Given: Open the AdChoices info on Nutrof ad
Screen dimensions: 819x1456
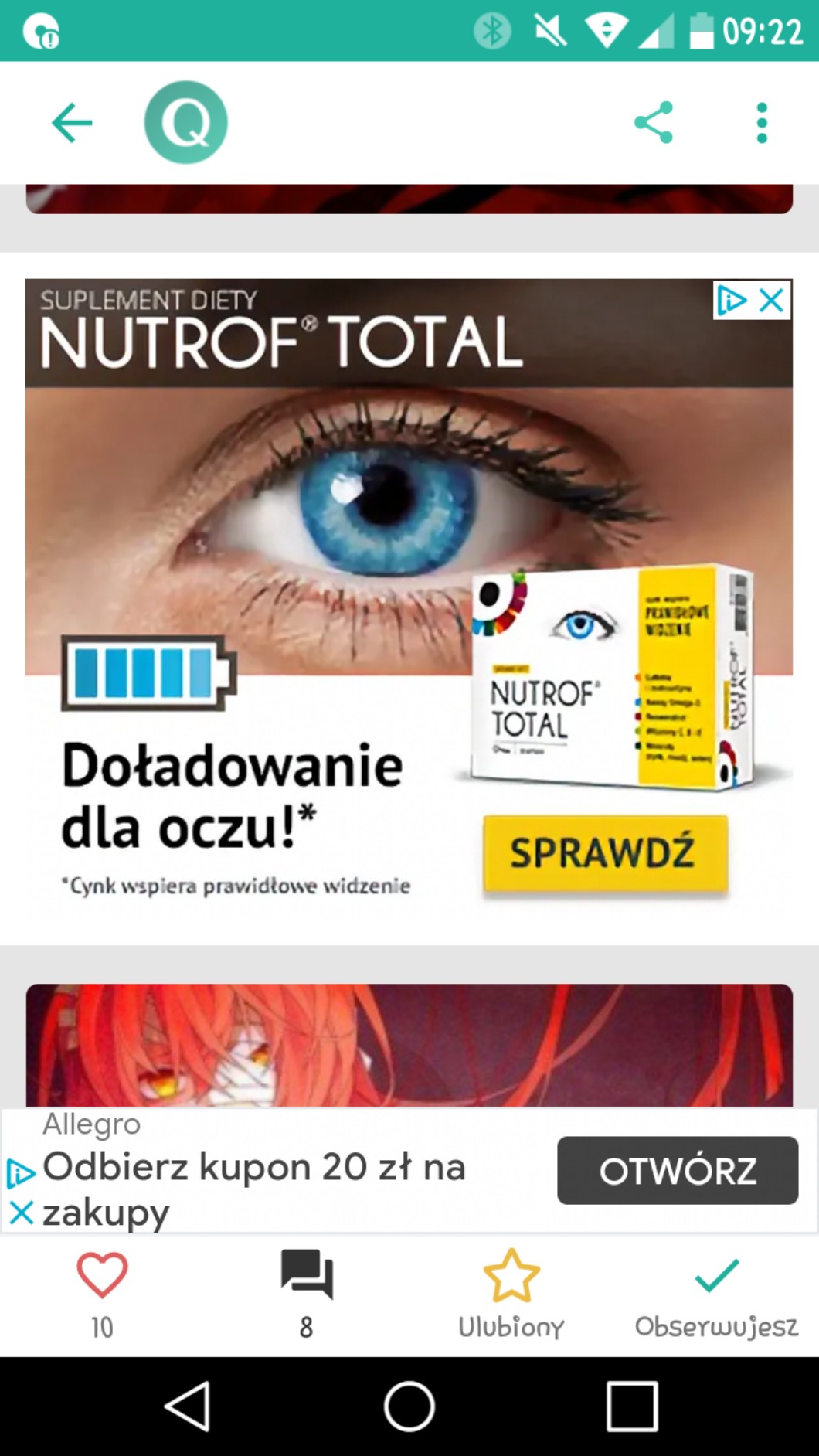Looking at the screenshot, I should [x=731, y=300].
